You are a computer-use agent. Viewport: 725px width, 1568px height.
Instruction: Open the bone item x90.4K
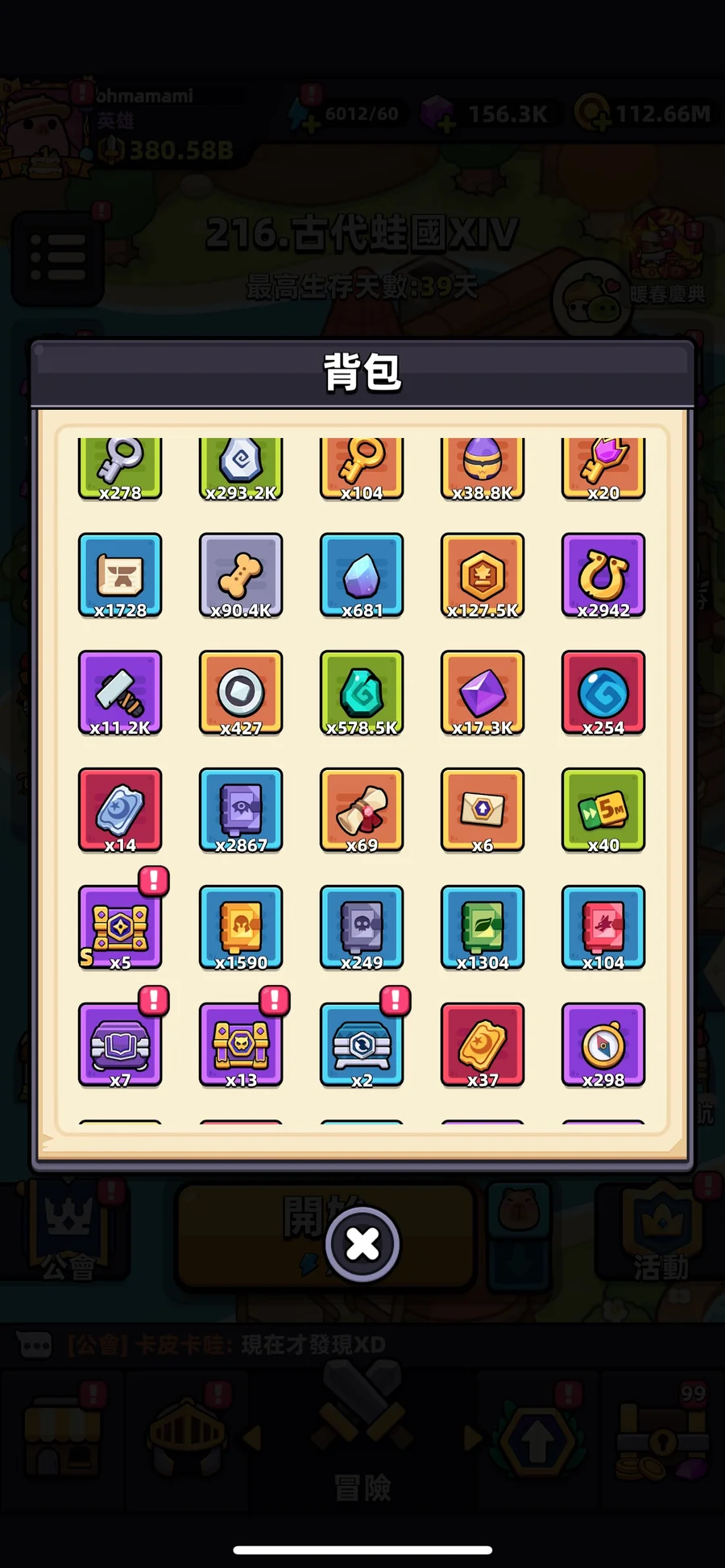click(x=241, y=575)
